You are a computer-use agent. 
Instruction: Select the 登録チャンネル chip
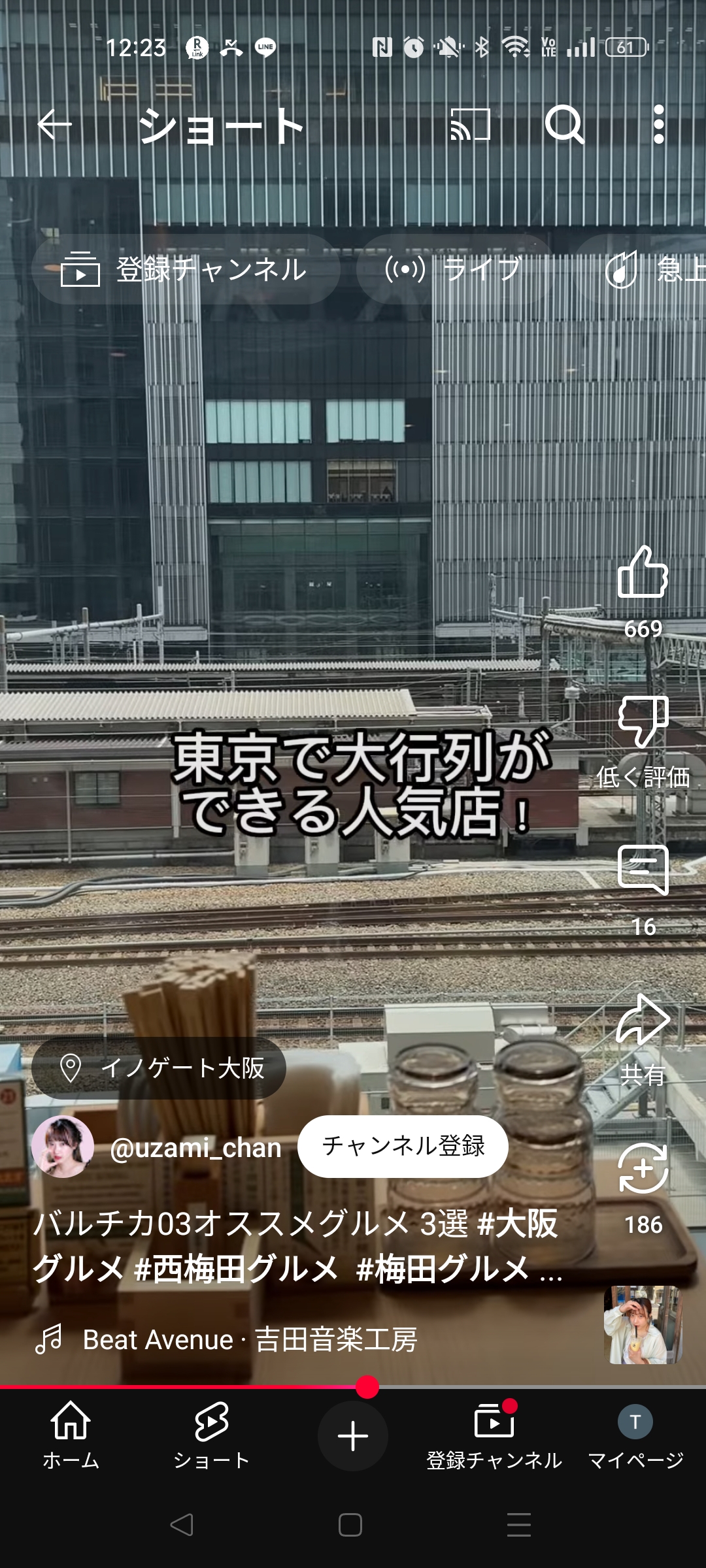point(185,269)
